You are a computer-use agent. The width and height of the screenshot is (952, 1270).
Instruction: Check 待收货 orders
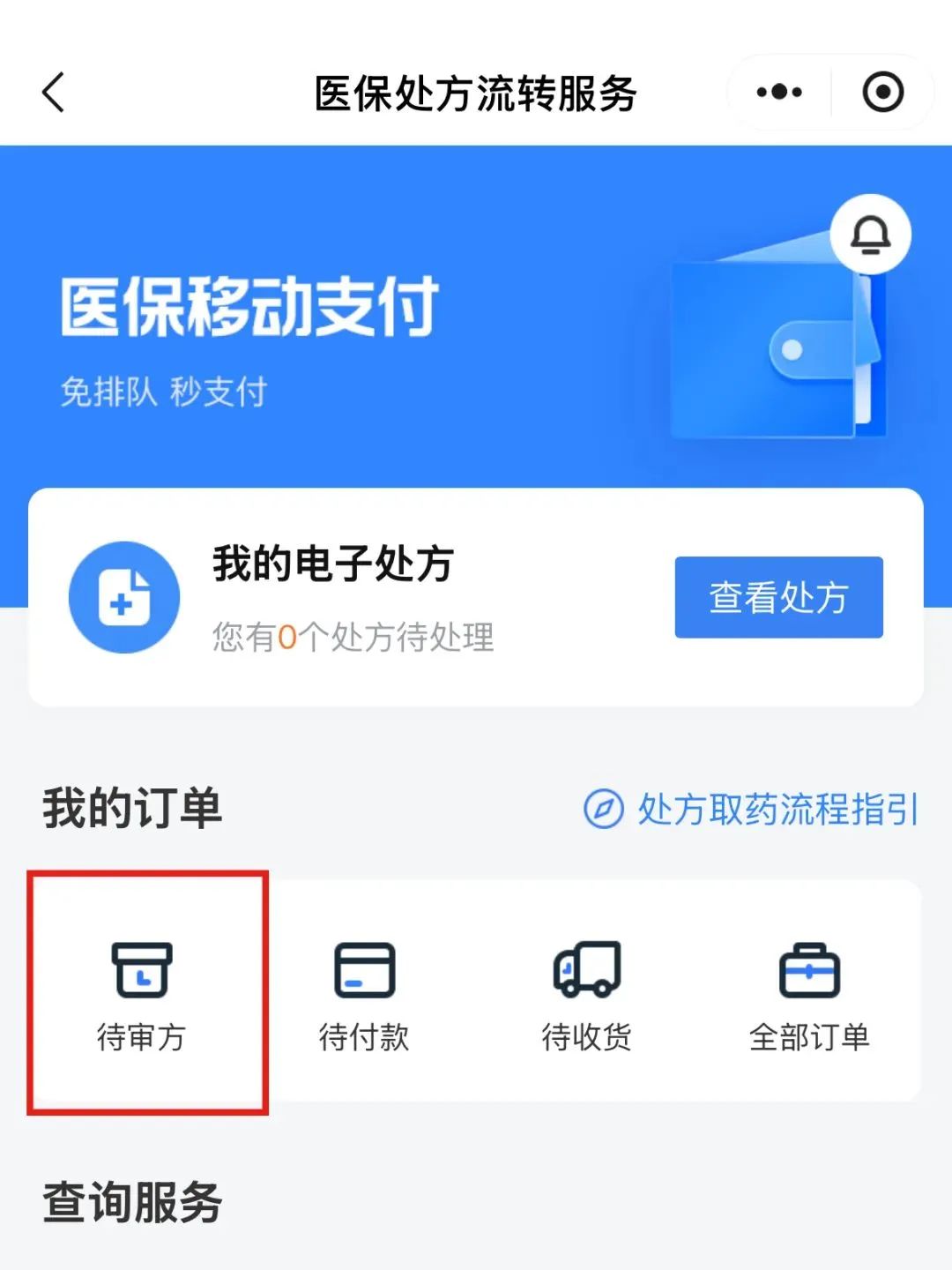tap(586, 995)
